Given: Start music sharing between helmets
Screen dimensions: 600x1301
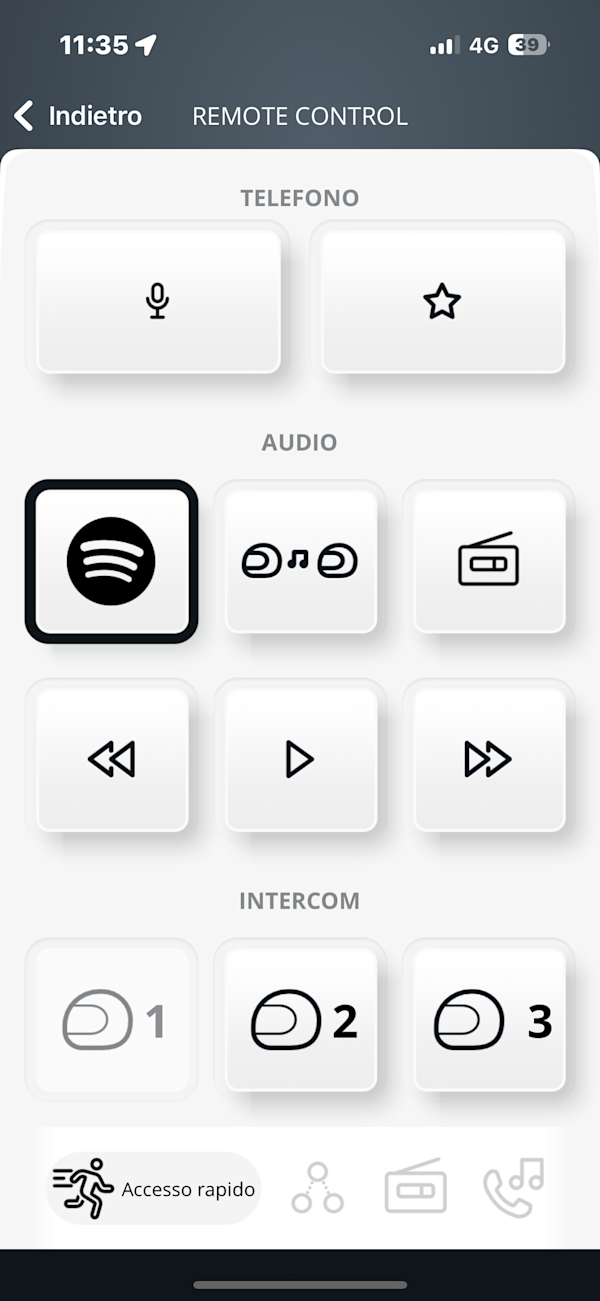Looking at the screenshot, I should (x=300, y=561).
